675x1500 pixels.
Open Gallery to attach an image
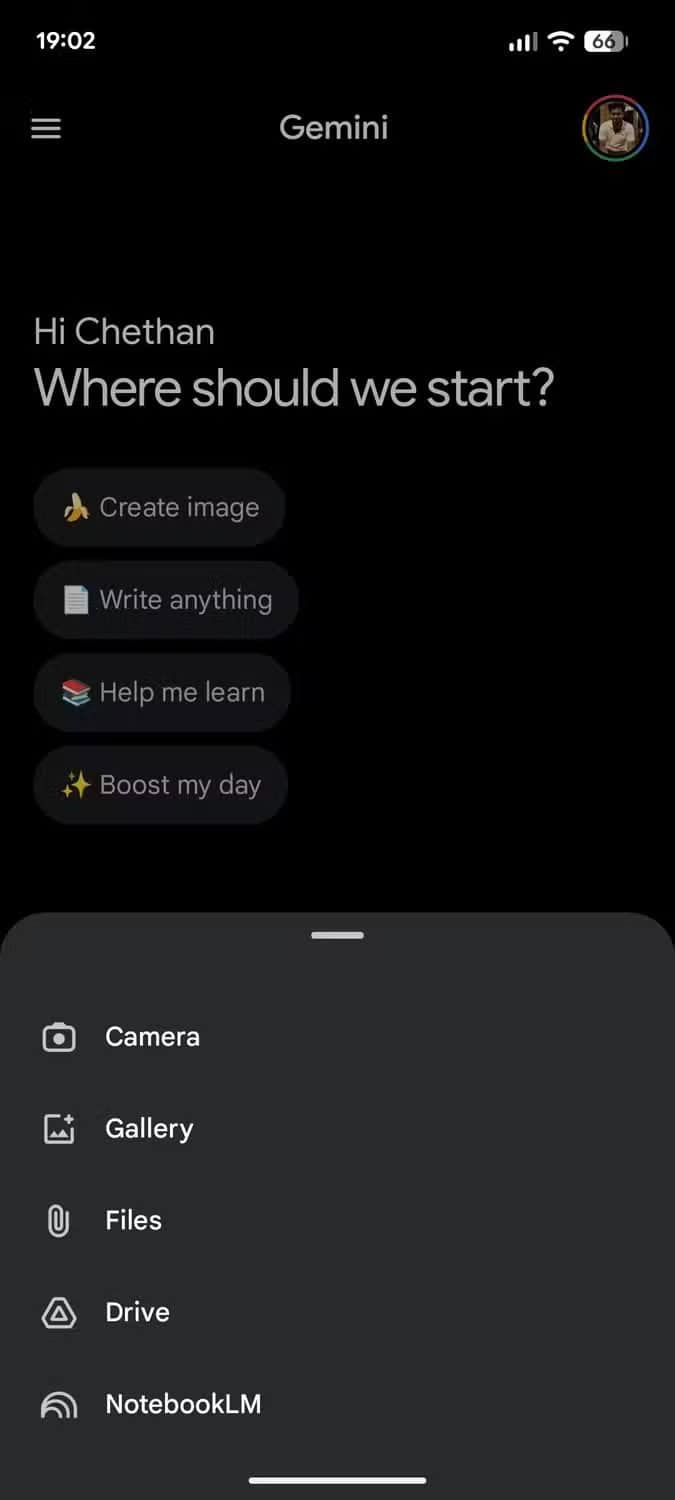tap(148, 1129)
